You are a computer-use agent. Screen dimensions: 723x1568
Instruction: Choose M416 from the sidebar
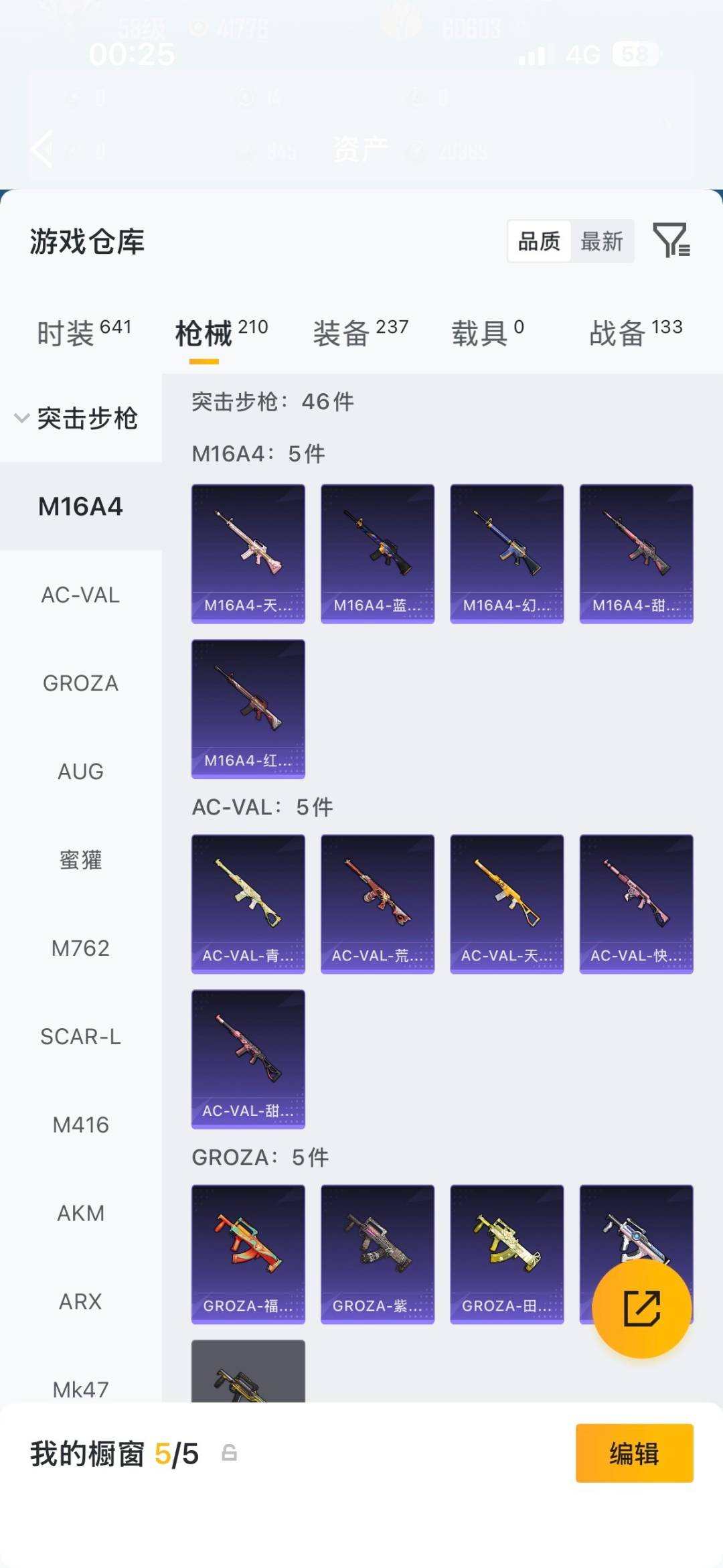(81, 1125)
